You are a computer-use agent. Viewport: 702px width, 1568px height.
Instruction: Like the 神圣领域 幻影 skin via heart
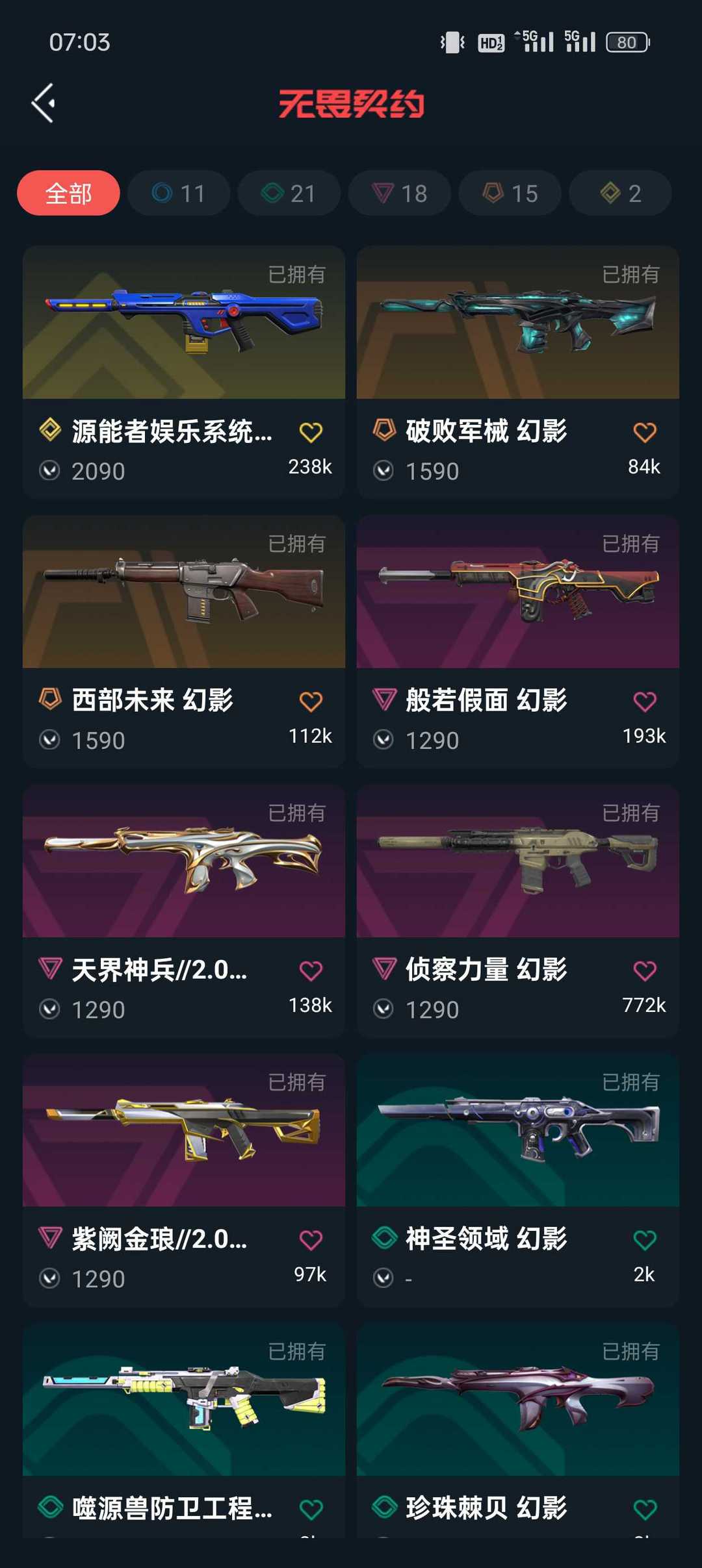(x=645, y=1240)
